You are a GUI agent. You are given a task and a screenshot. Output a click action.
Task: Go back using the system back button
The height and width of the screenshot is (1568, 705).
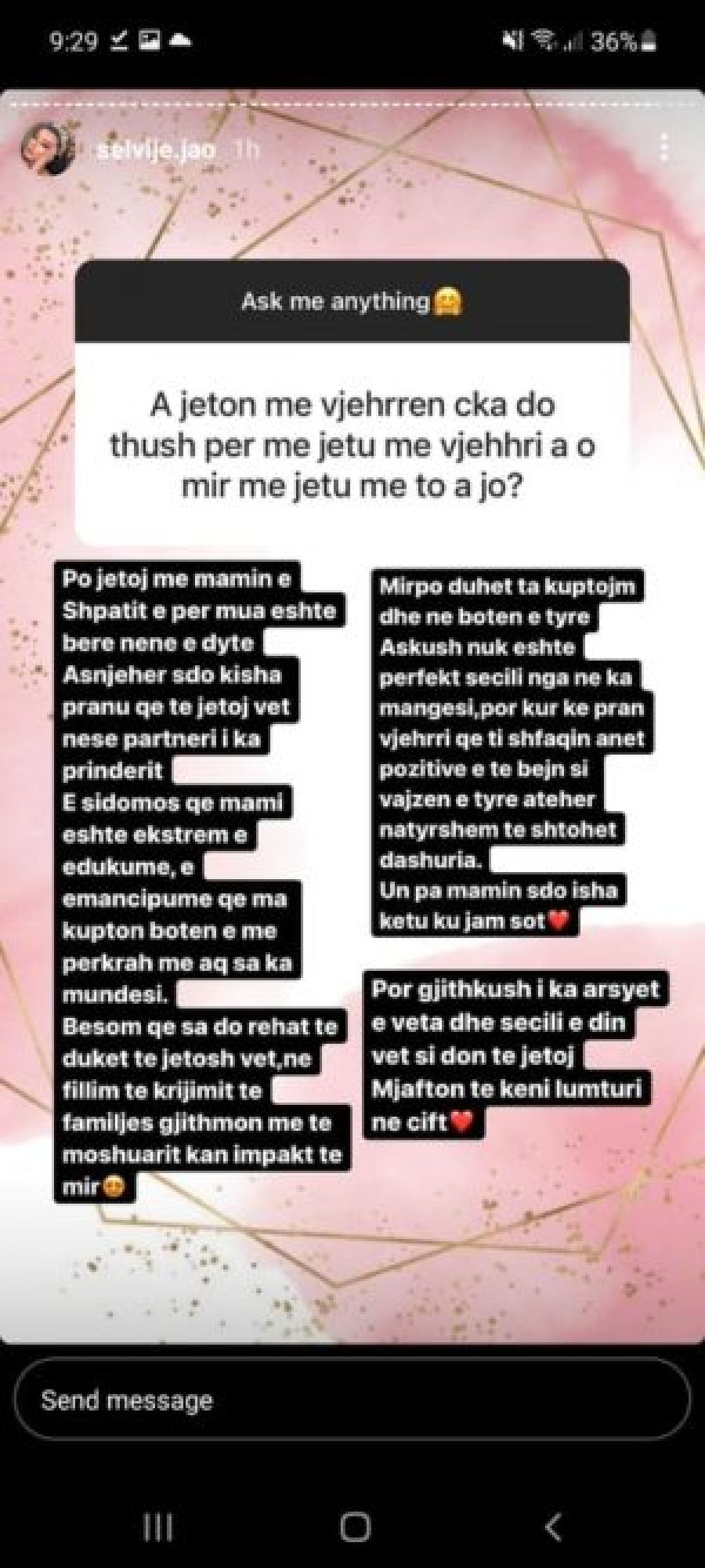tap(553, 1526)
